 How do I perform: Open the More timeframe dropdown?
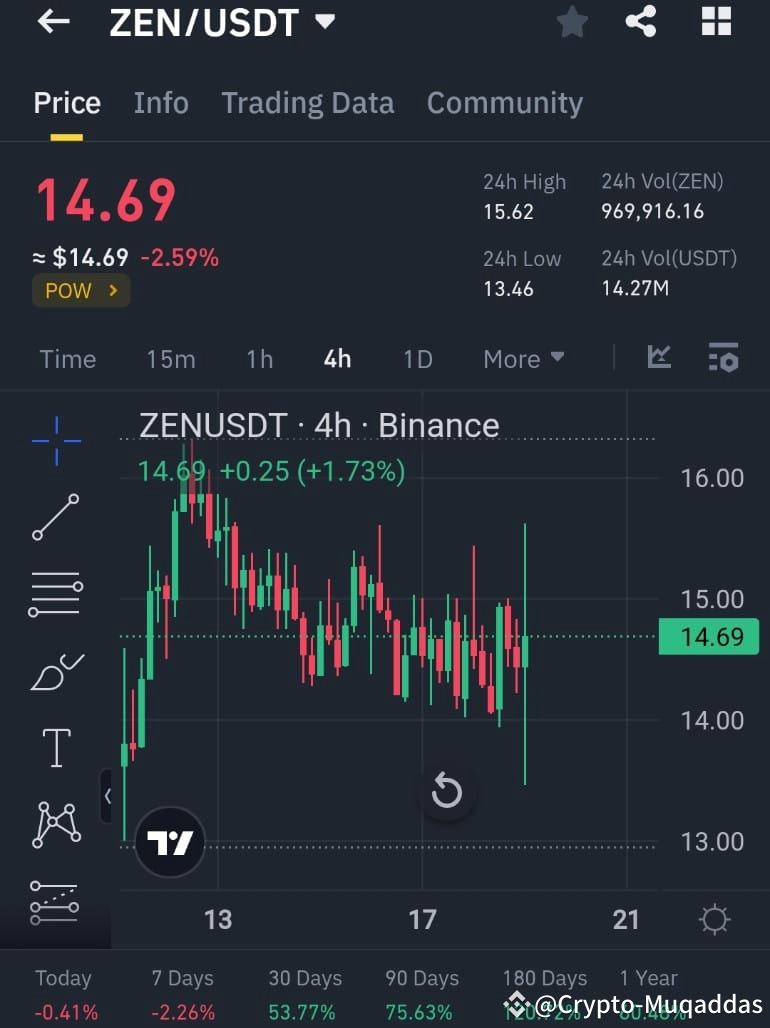[522, 359]
